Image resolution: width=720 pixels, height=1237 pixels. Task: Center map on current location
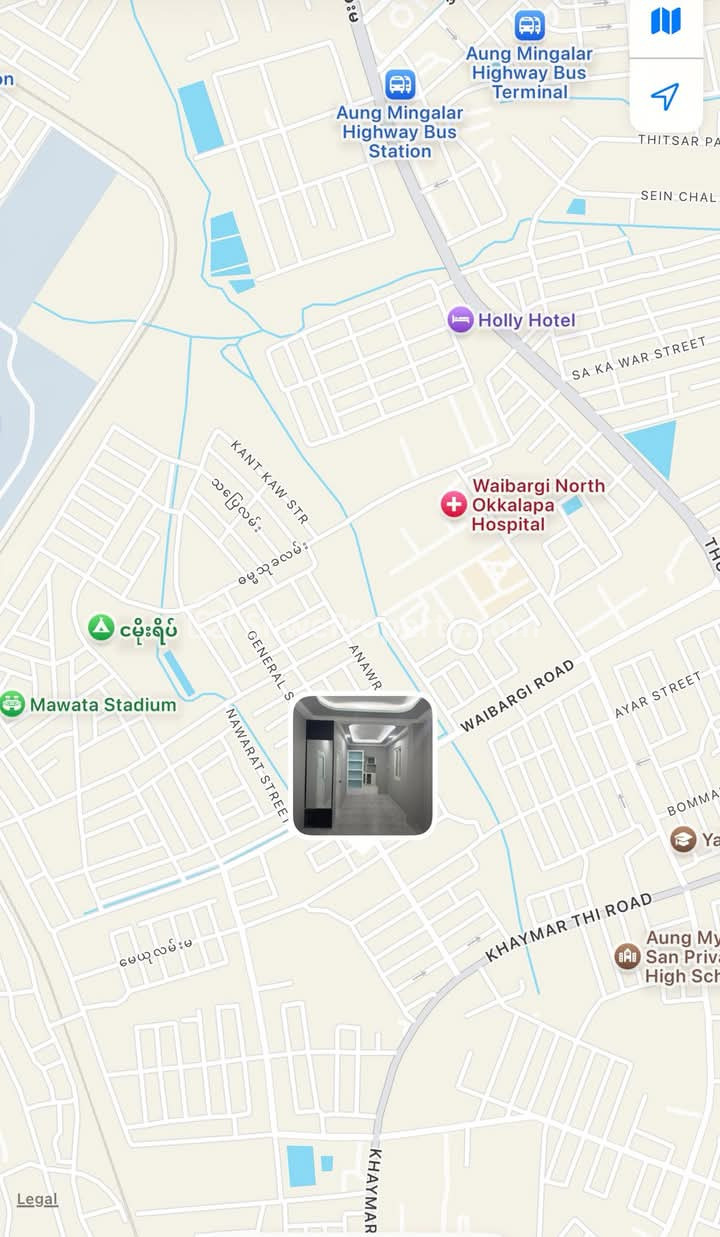(x=665, y=96)
